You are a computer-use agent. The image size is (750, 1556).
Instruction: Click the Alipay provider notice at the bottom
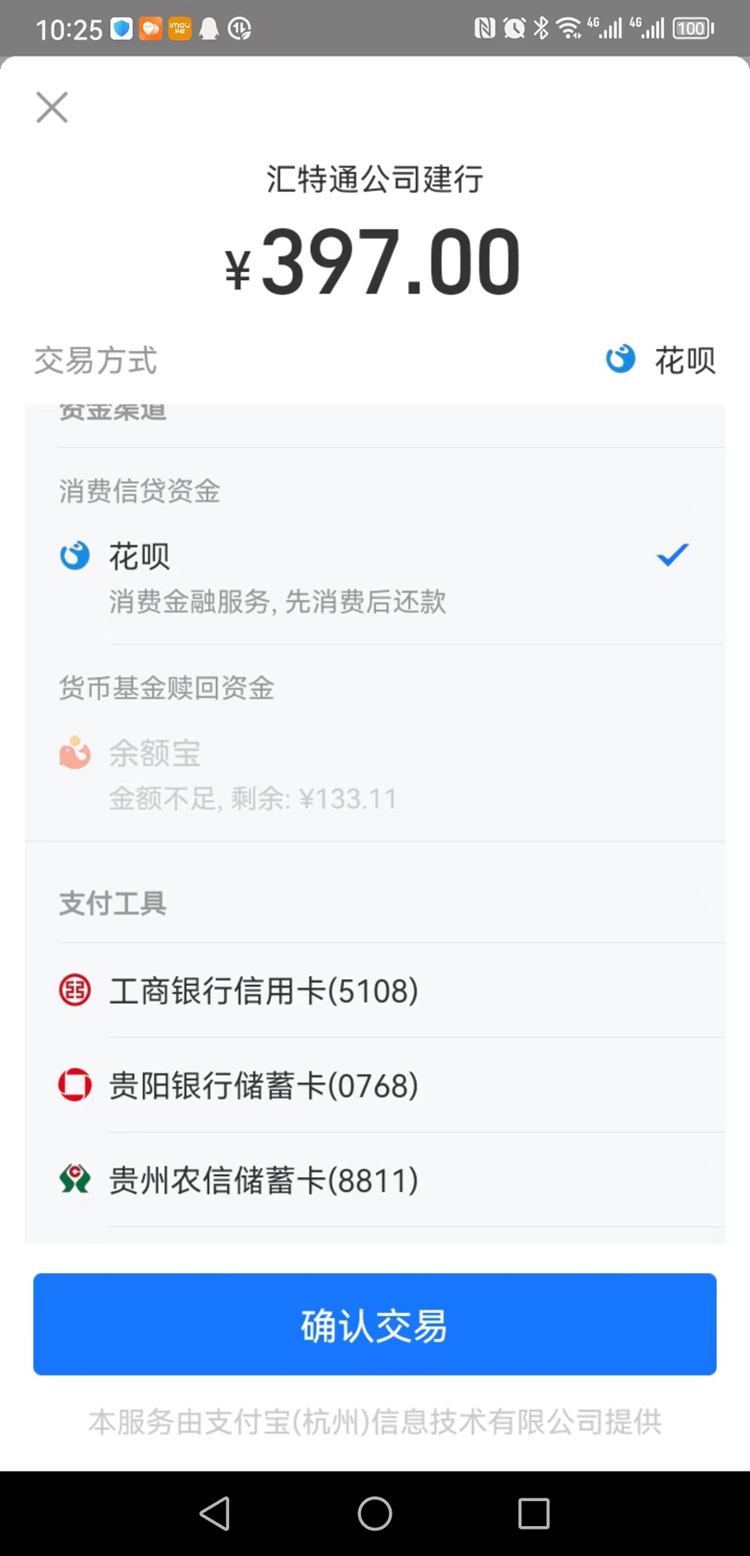[x=375, y=1421]
